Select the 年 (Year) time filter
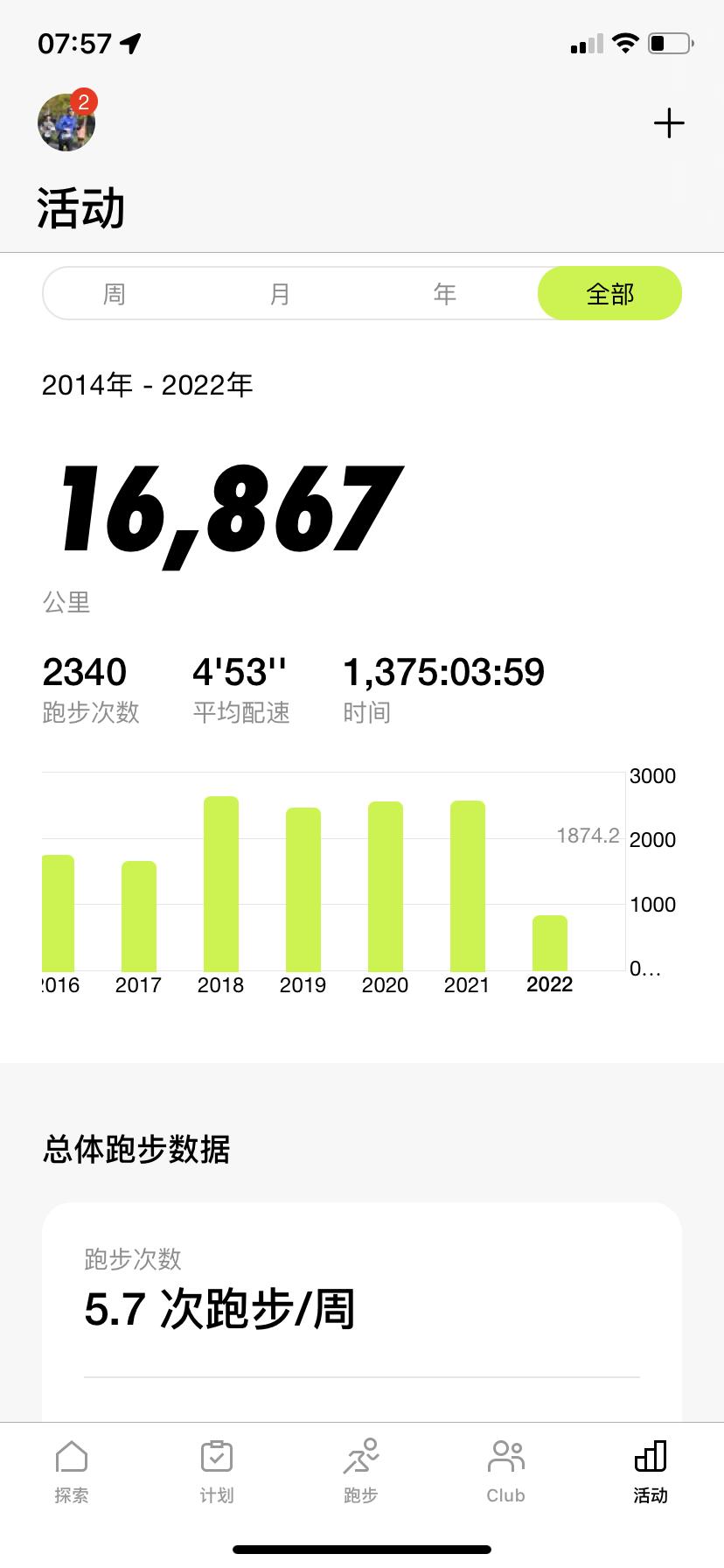The height and width of the screenshot is (1568, 724). 445,293
